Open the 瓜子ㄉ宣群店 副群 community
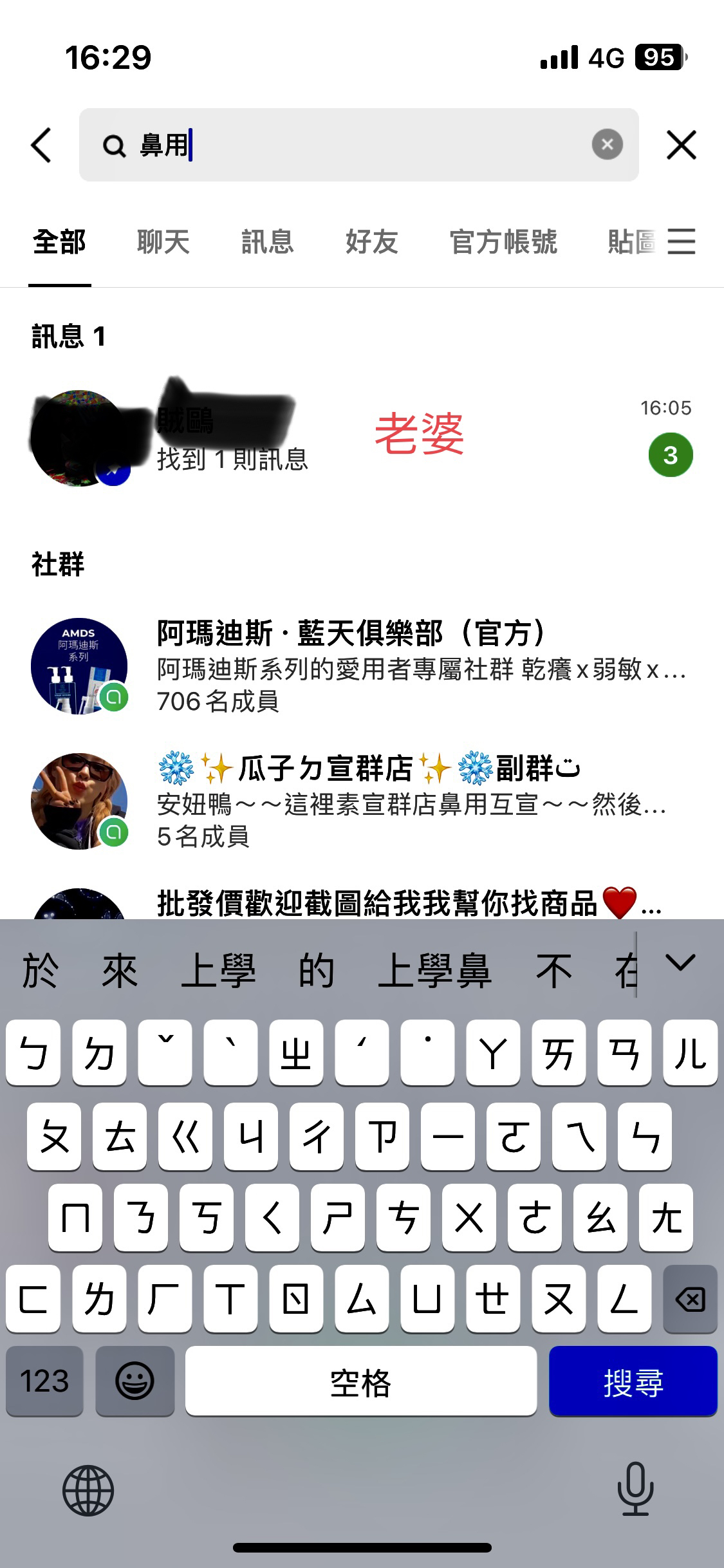Screen dimensions: 724x1568 click(360, 801)
